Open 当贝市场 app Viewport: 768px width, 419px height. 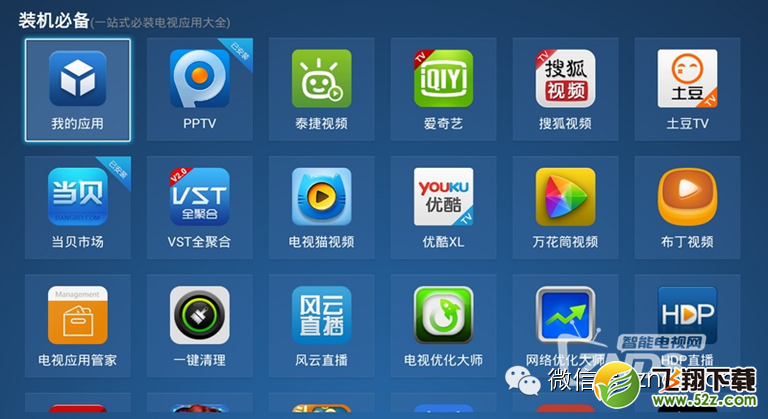[77, 207]
